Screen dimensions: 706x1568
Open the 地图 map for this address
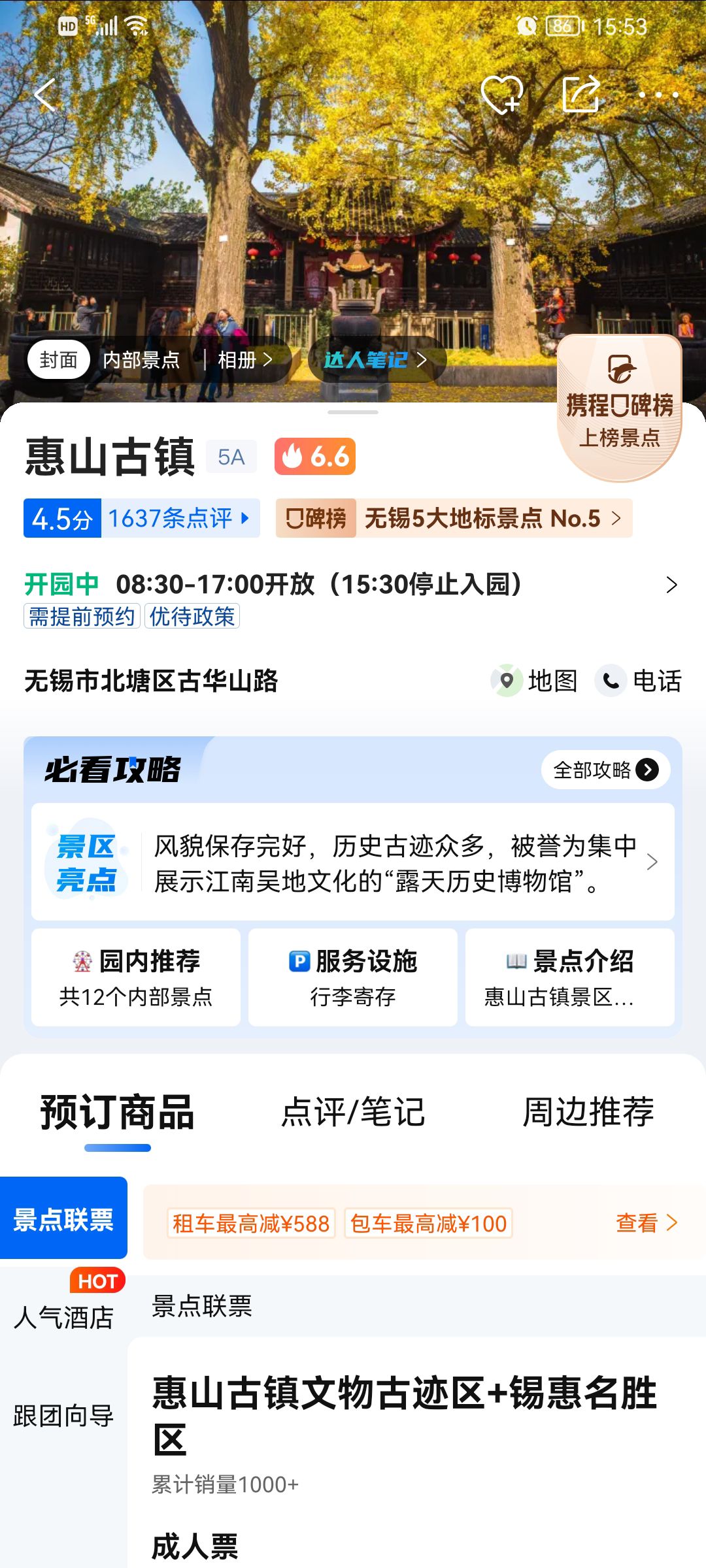[x=535, y=681]
